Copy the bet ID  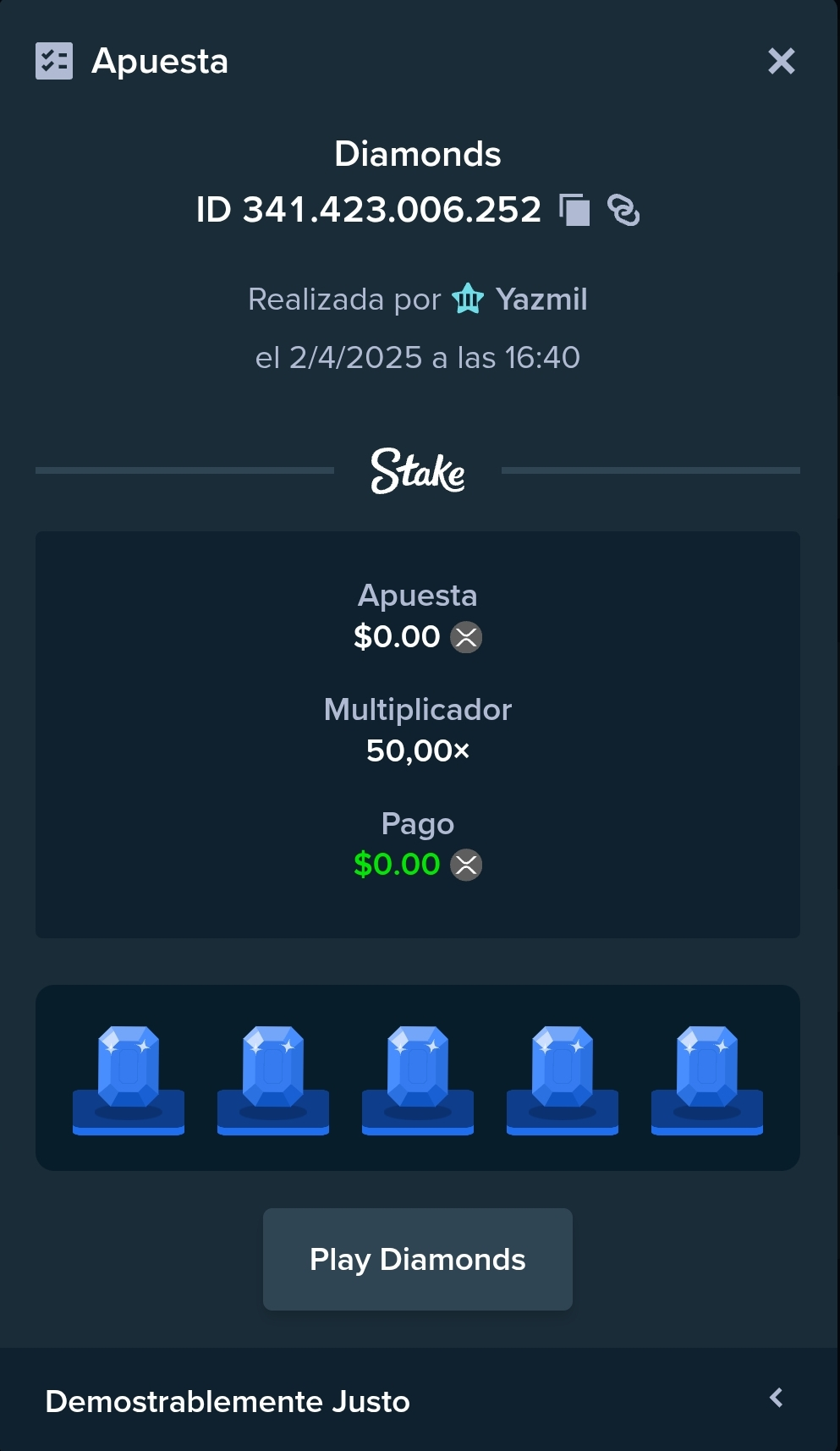574,210
